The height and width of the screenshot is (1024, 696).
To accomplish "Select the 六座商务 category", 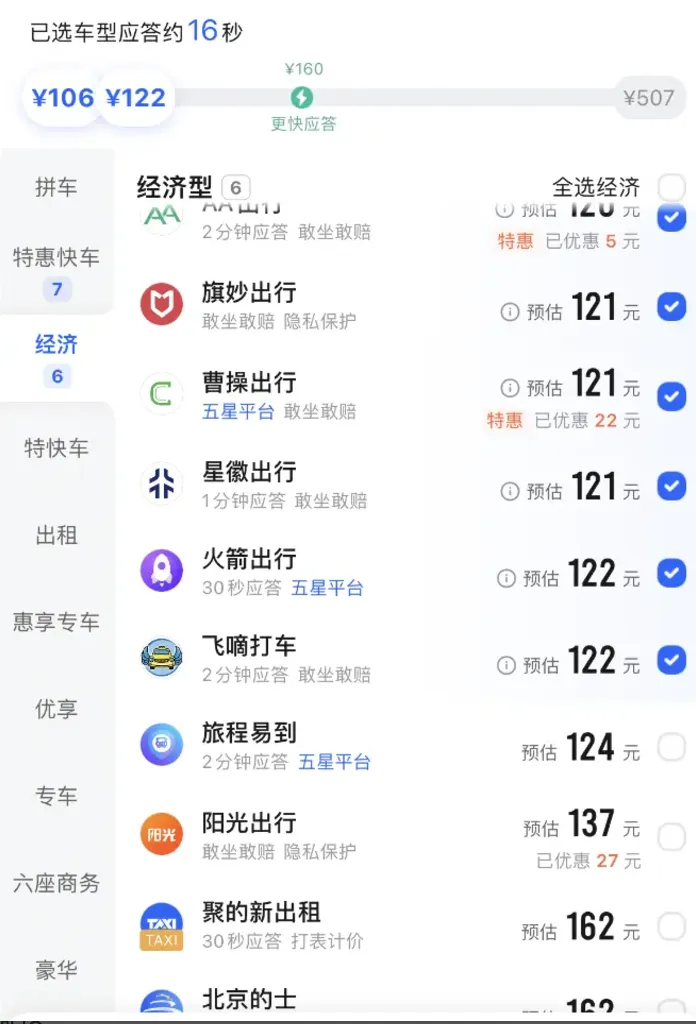I will (x=56, y=883).
